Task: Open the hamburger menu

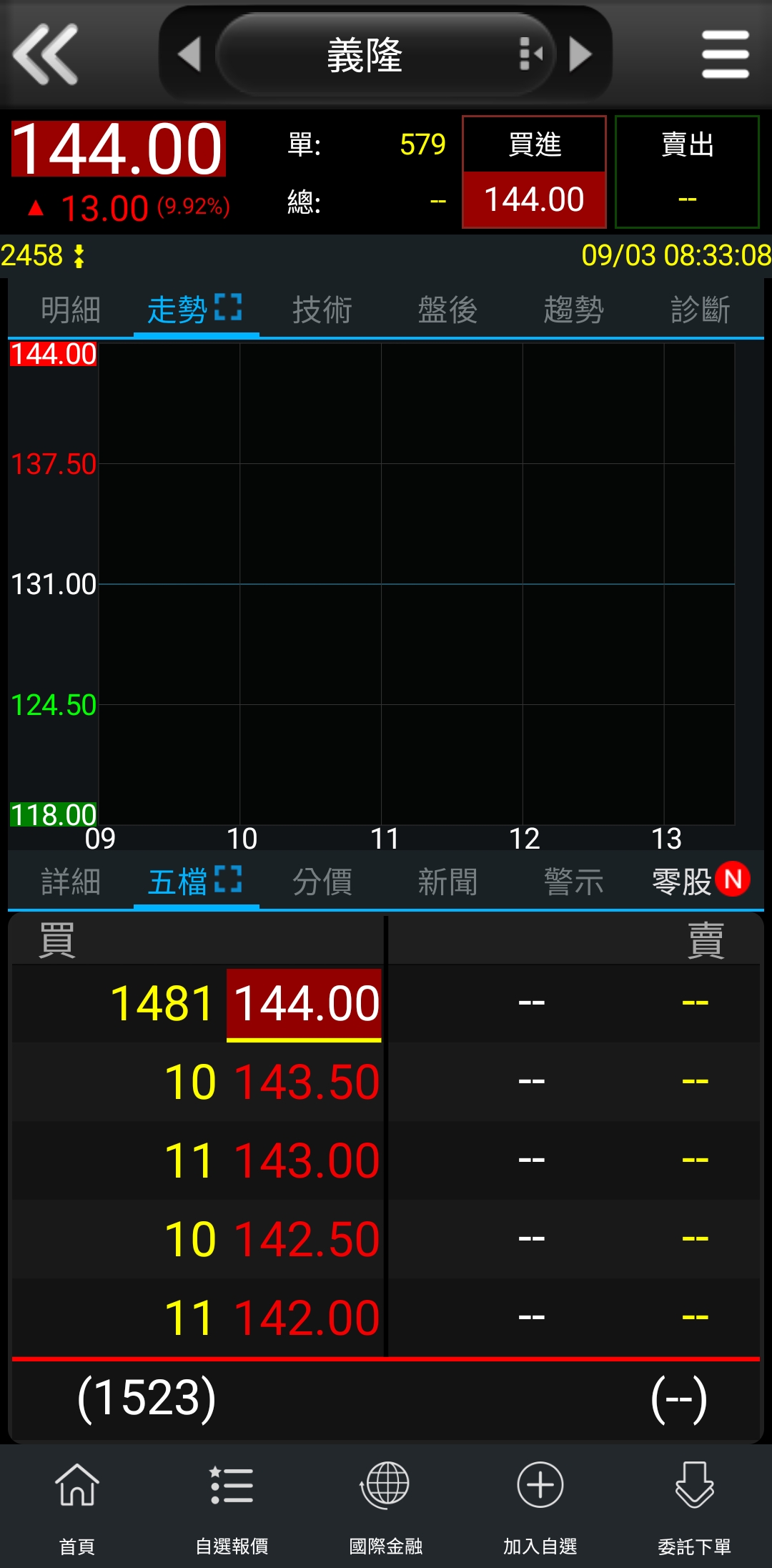Action: pos(725,54)
